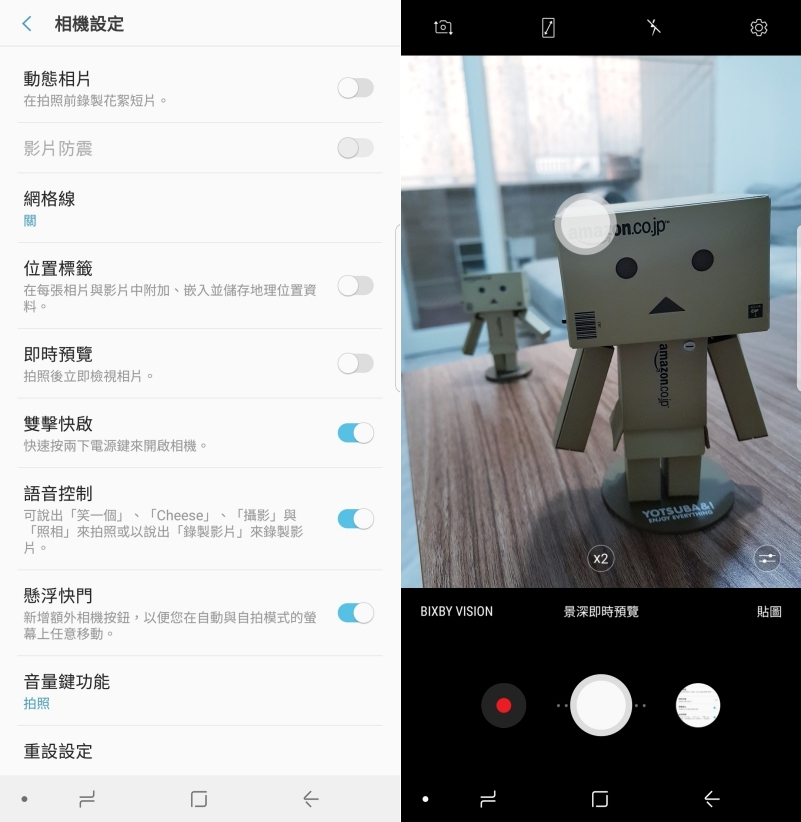Disable 雙擊快啟
Screen dimensions: 801x822
coord(355,433)
